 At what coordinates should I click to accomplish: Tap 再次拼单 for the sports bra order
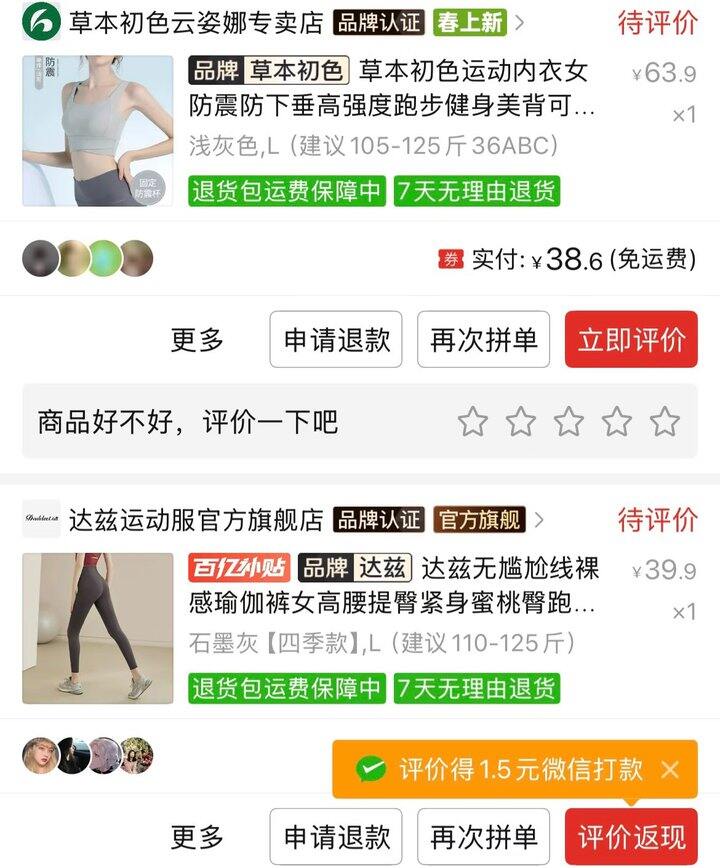click(483, 340)
